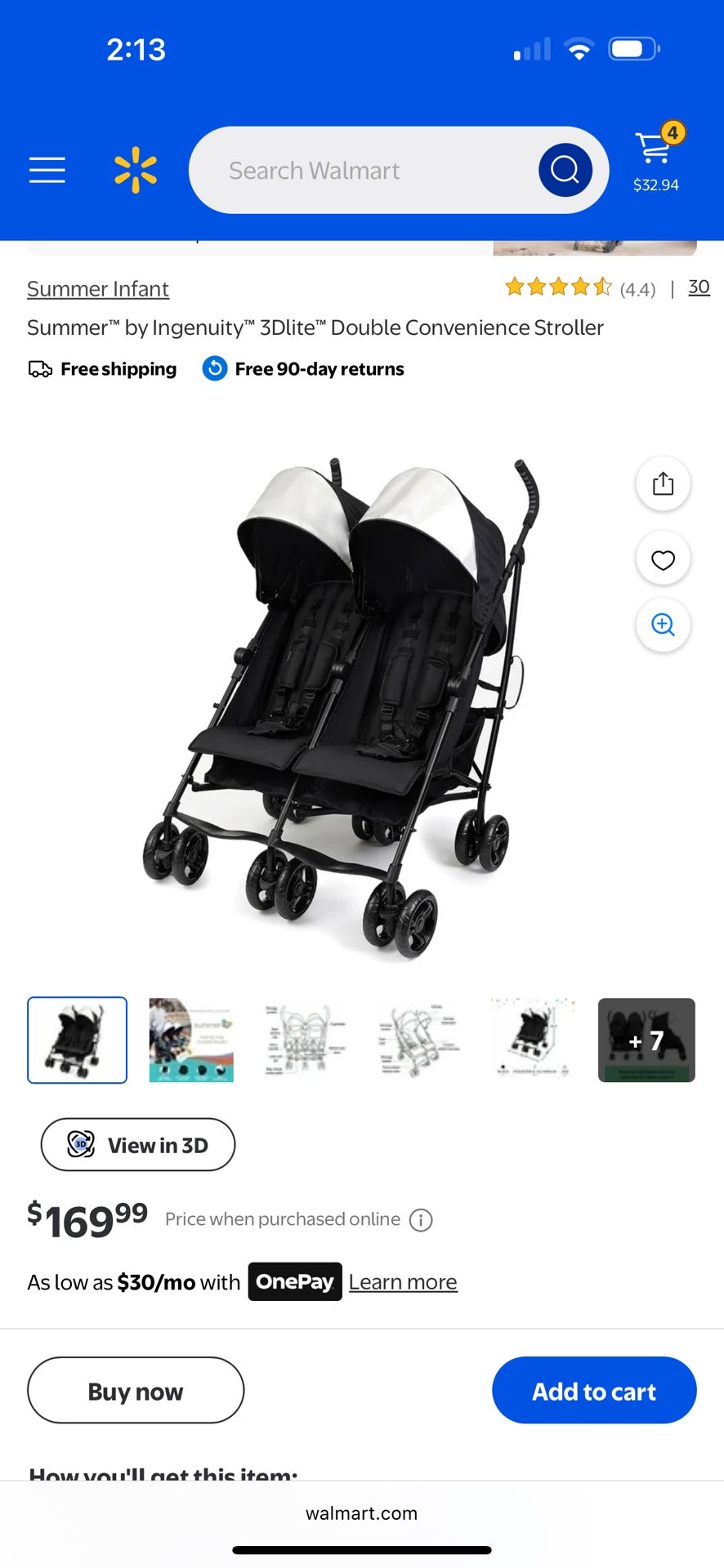Save the stroller to favorites with heart icon
Screen dimensions: 724x1568
(x=663, y=559)
